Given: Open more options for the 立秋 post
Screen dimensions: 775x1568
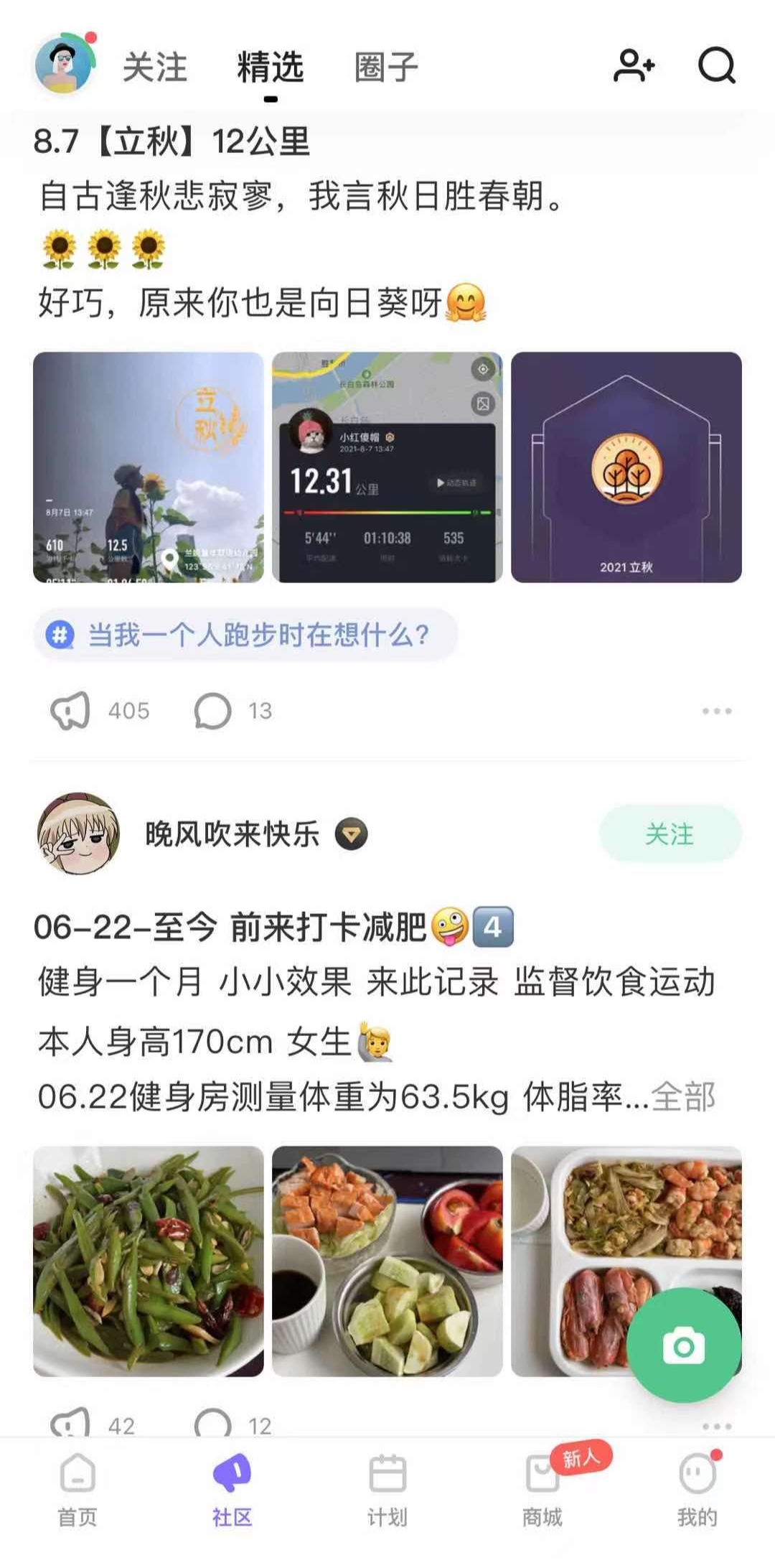Looking at the screenshot, I should click(716, 711).
